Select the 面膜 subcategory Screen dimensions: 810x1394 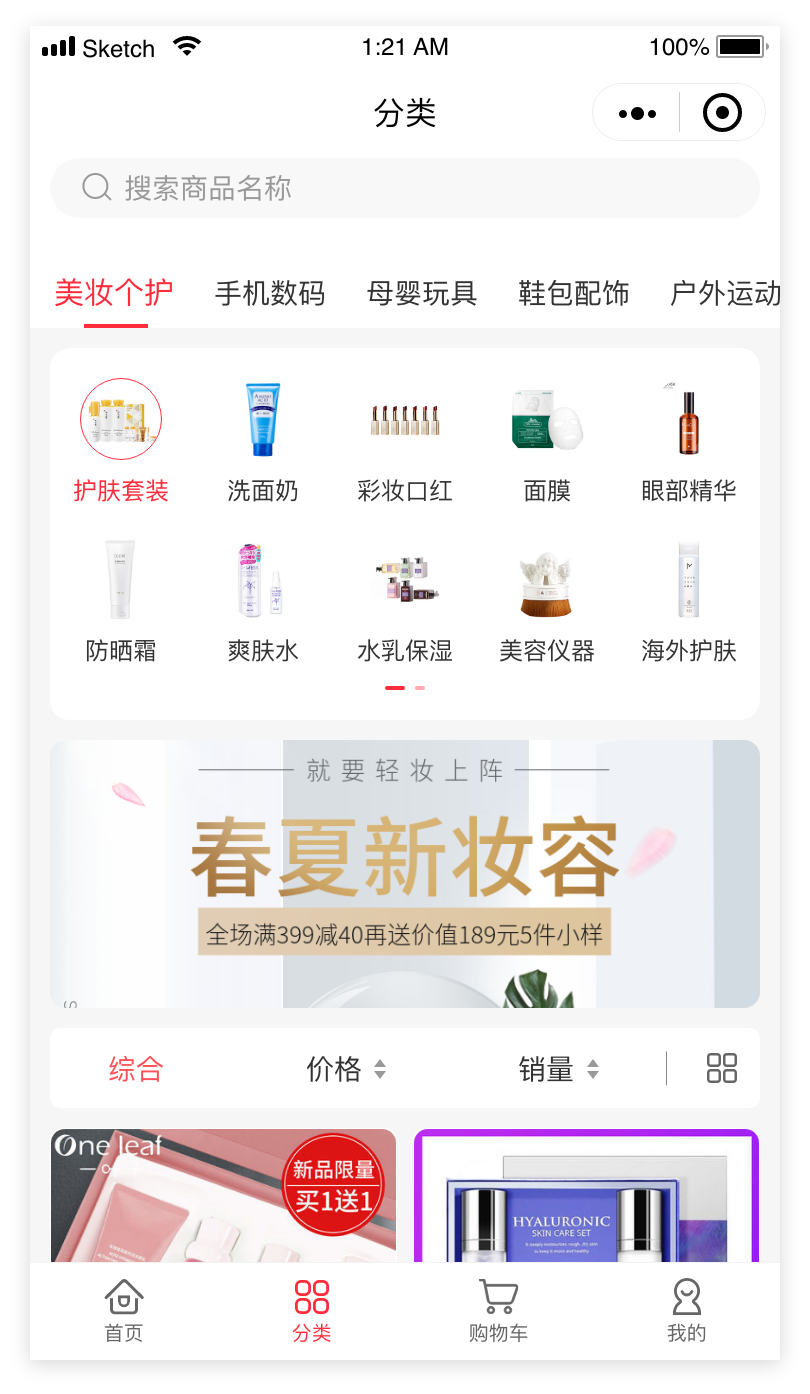pos(547,440)
